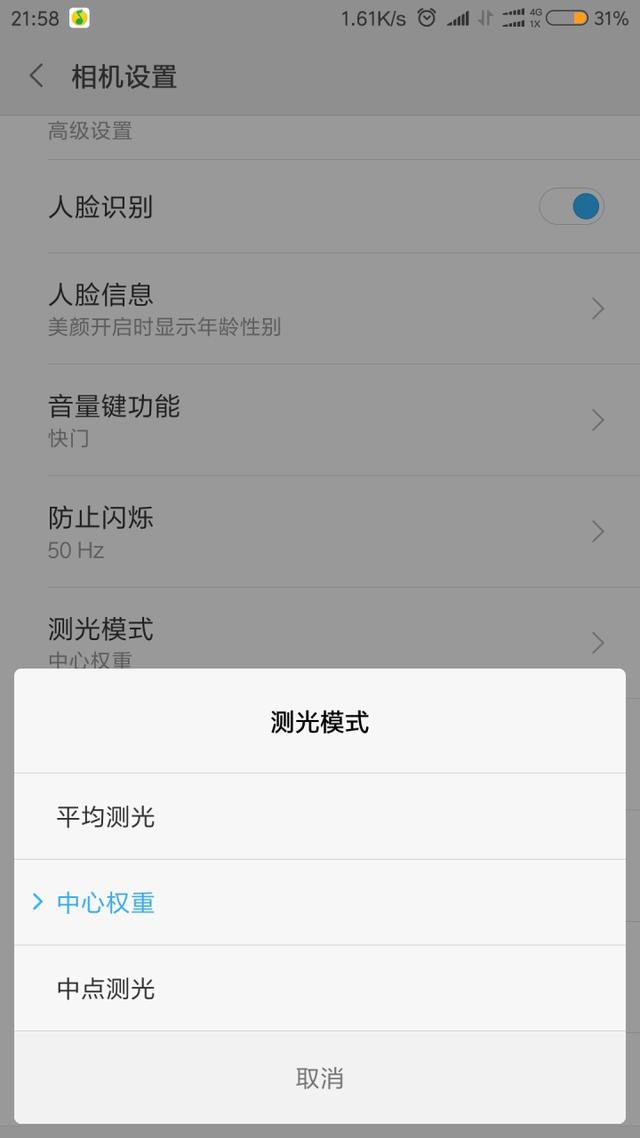Choose the 中心权重 option

[x=319, y=902]
